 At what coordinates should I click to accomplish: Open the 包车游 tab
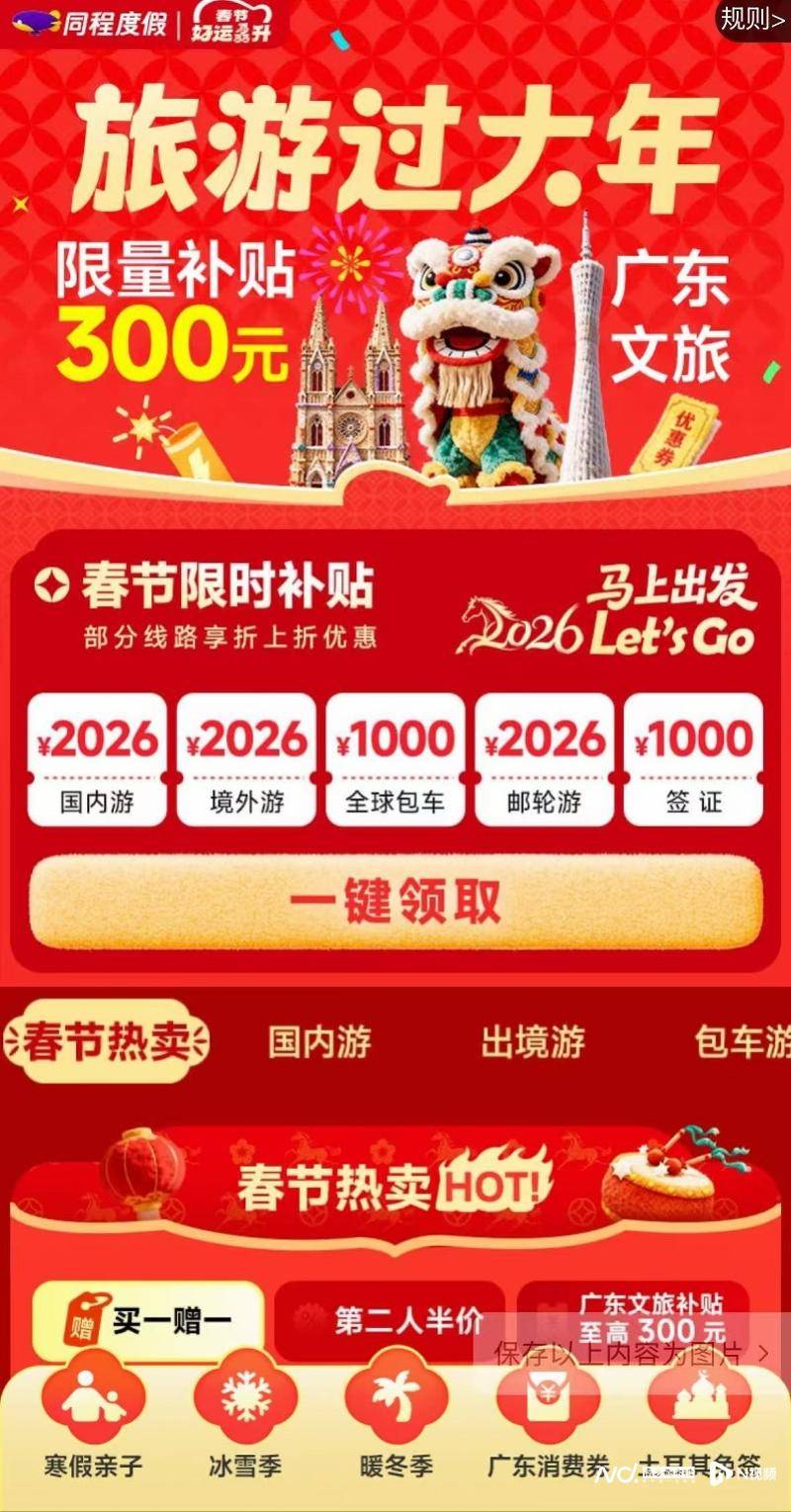click(742, 1042)
